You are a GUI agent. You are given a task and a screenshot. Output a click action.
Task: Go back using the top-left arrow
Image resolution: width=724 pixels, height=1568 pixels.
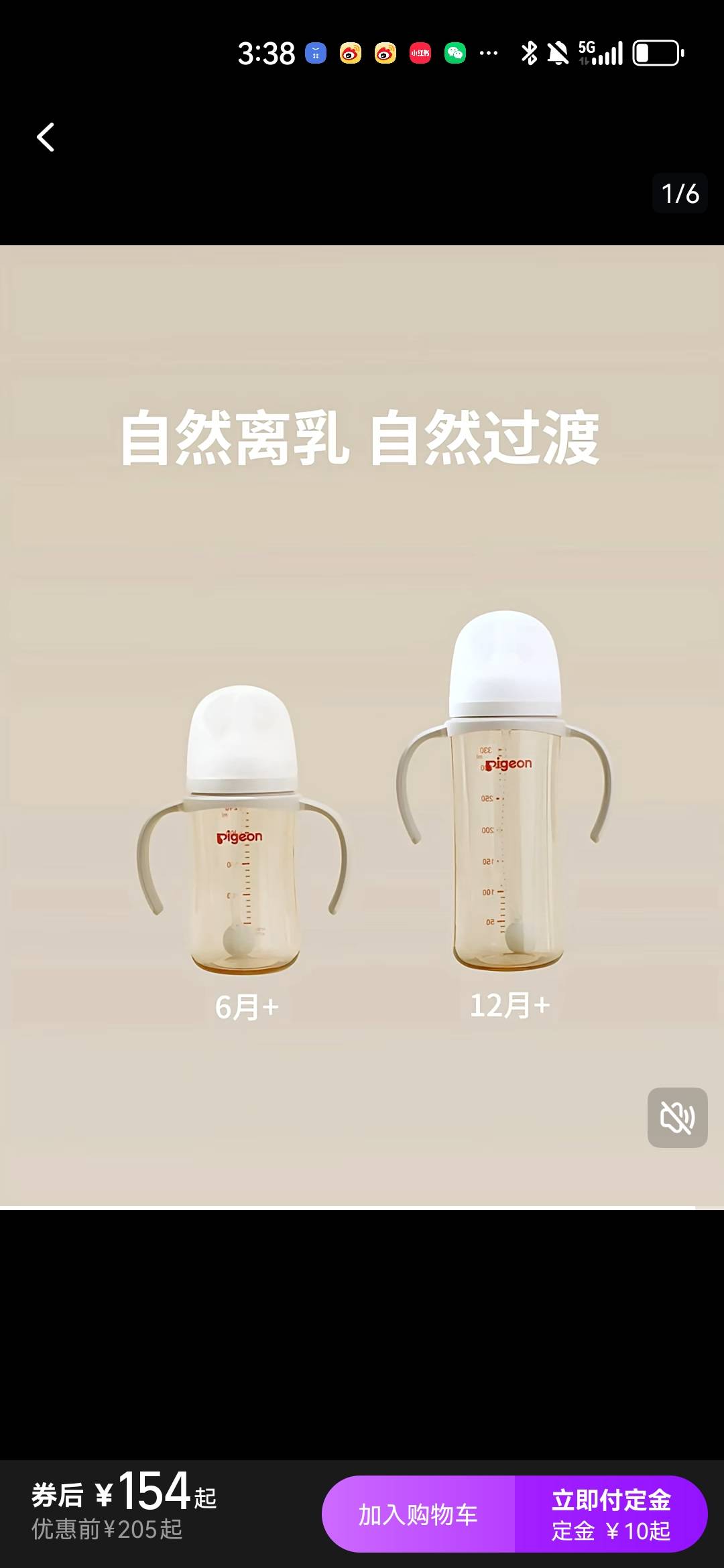click(x=46, y=137)
